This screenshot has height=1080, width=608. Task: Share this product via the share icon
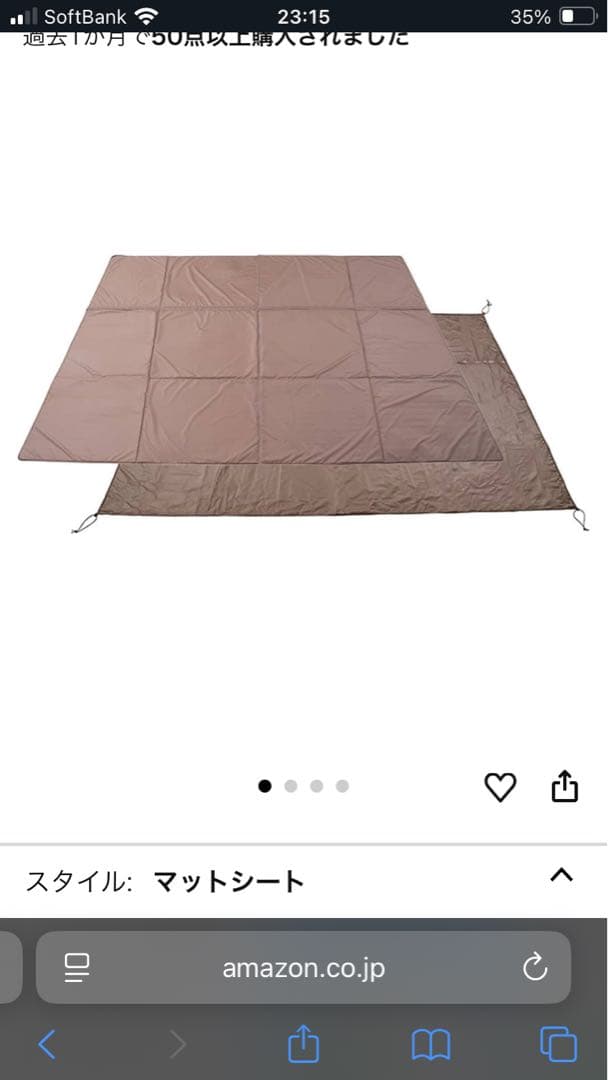point(565,786)
